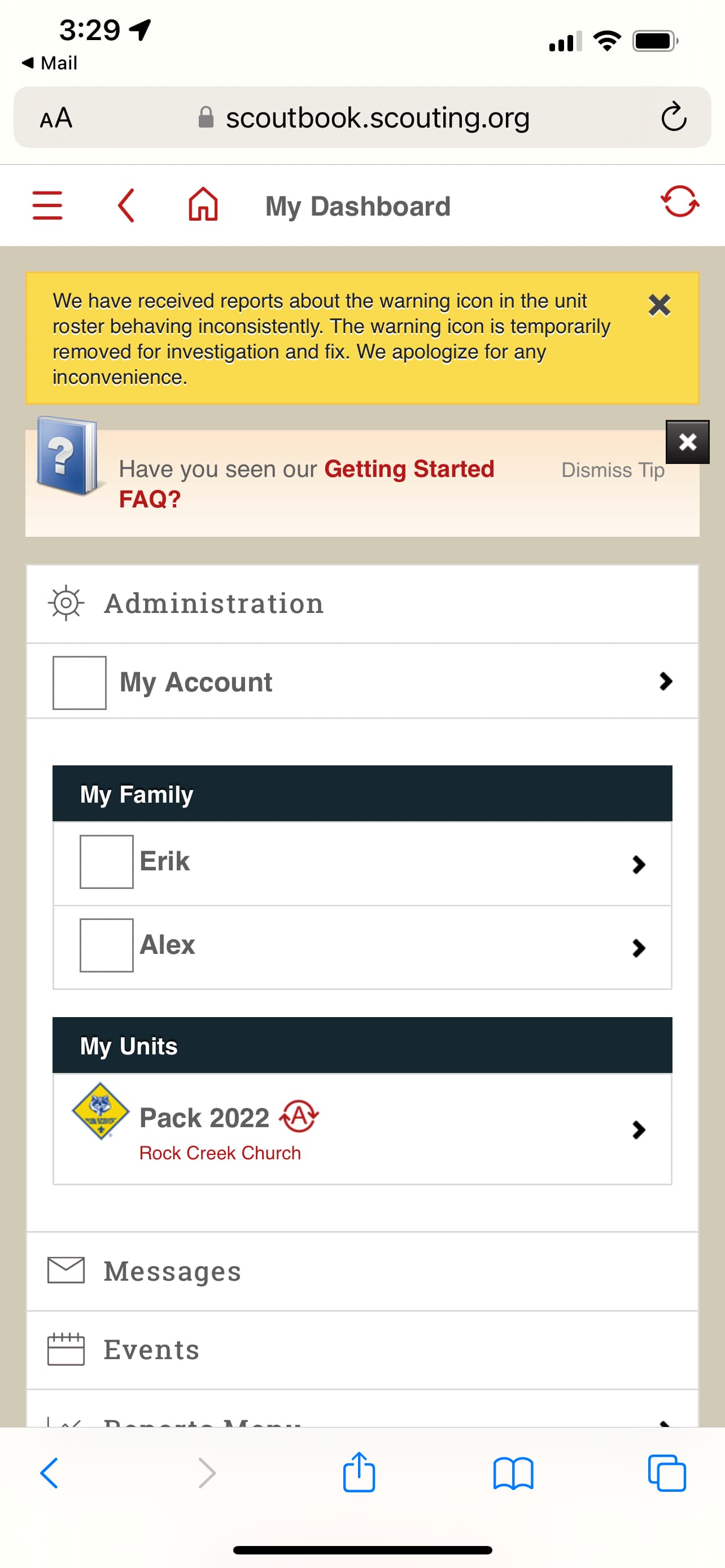Open Messages section
Screen dimensions: 725x1568
362,1271
